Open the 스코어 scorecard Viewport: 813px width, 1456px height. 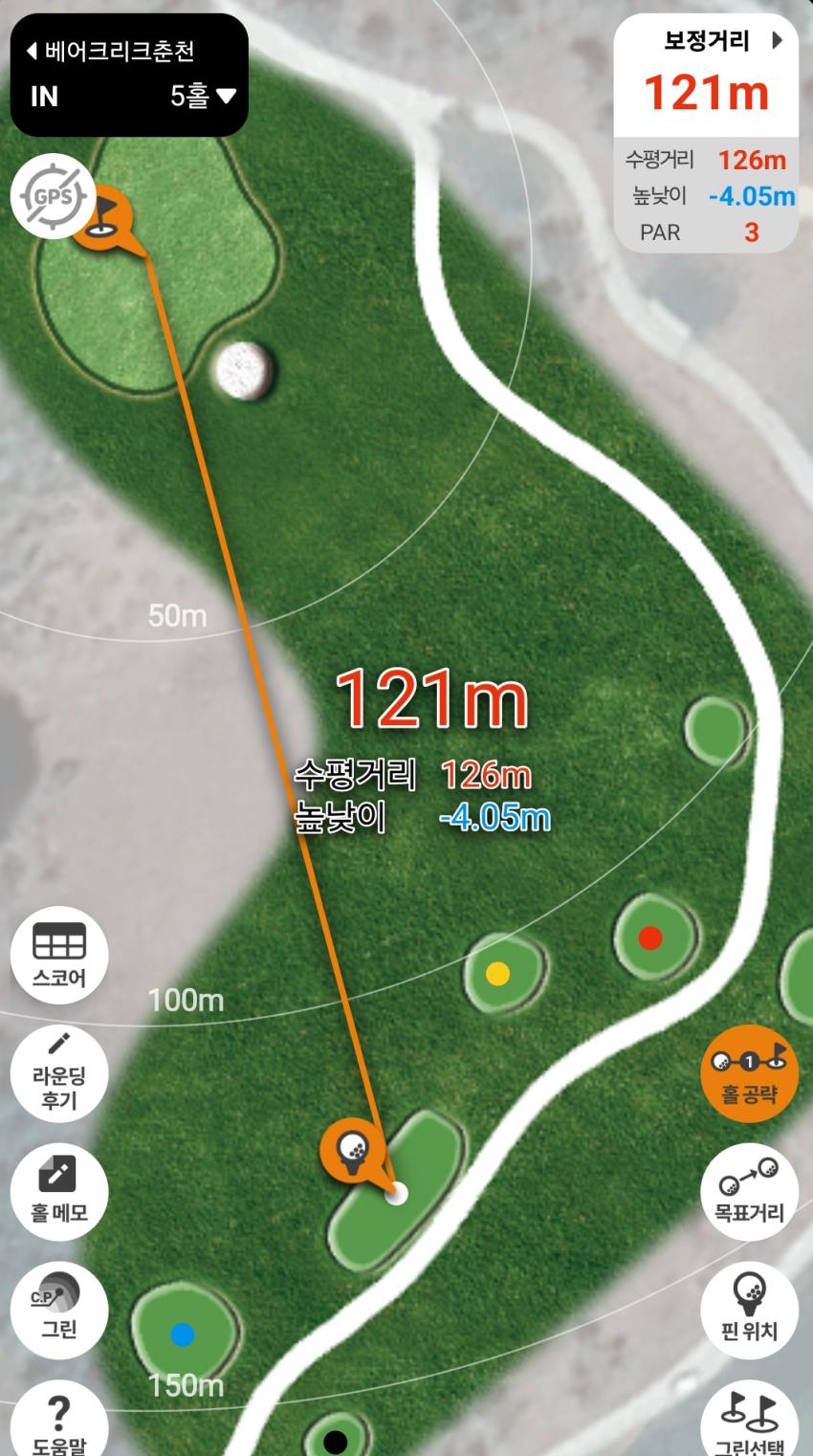59,954
